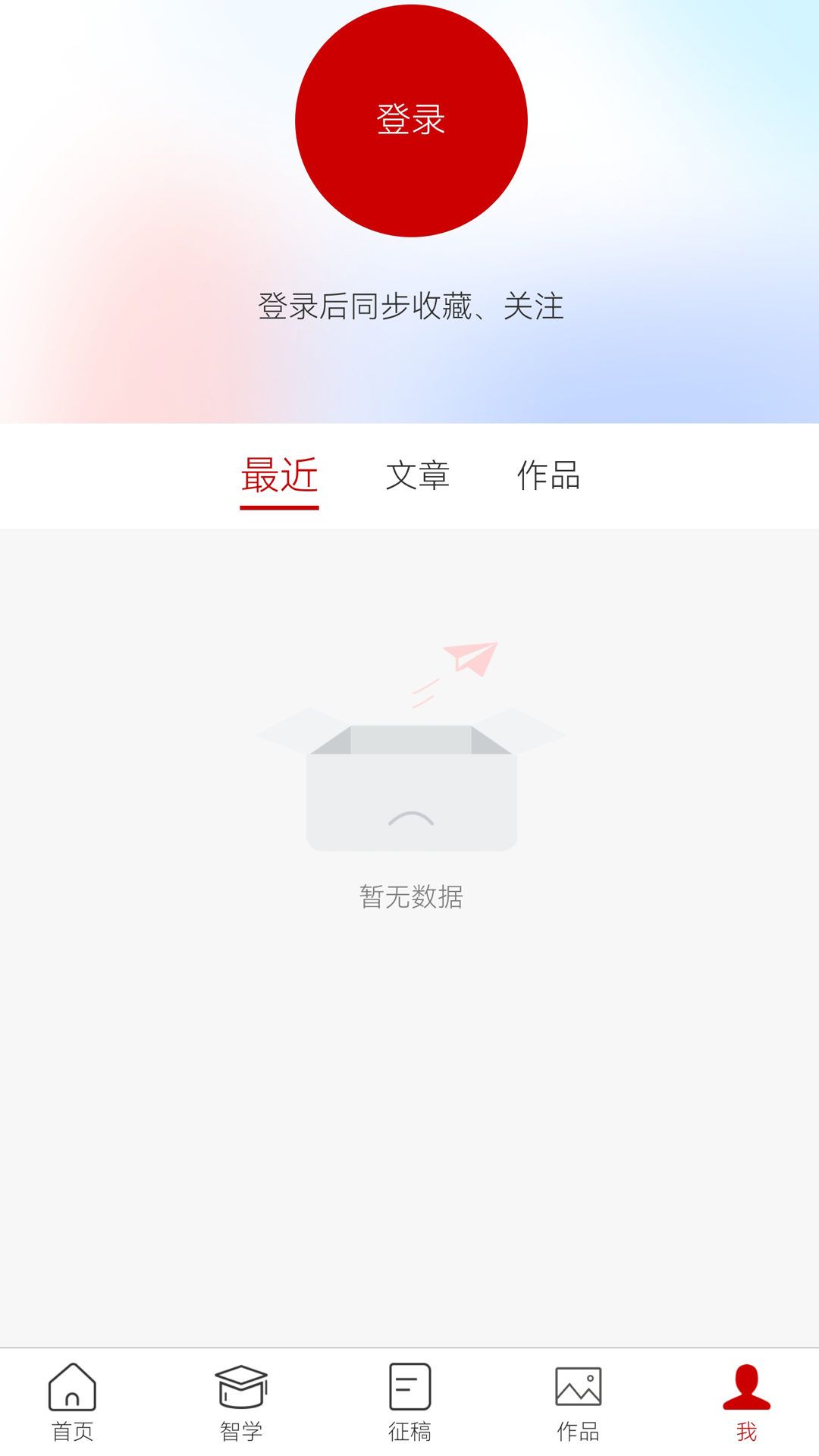Click the home icon above 首页 label
Image resolution: width=819 pixels, height=1456 pixels.
point(74,1392)
